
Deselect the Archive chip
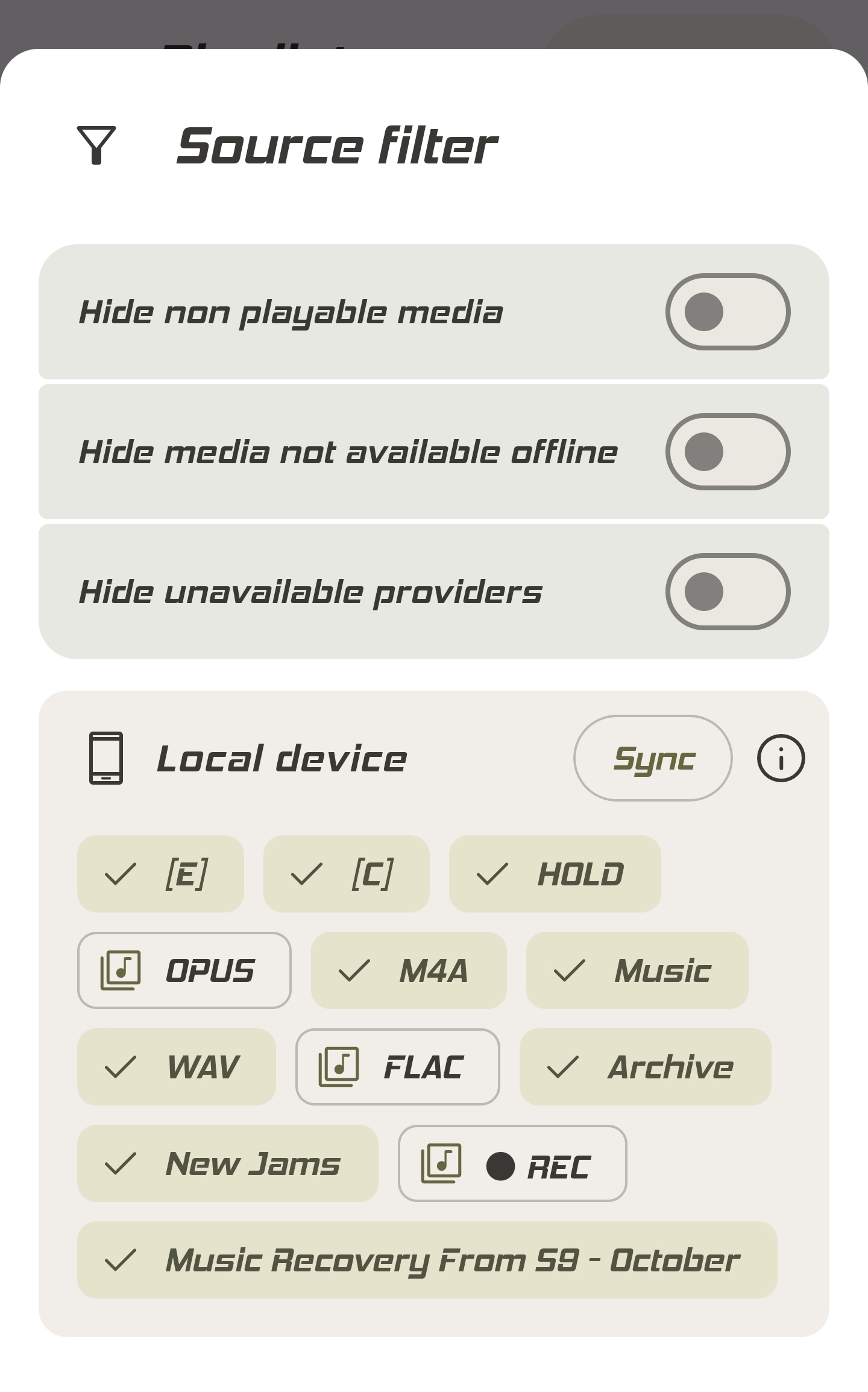[645, 1067]
